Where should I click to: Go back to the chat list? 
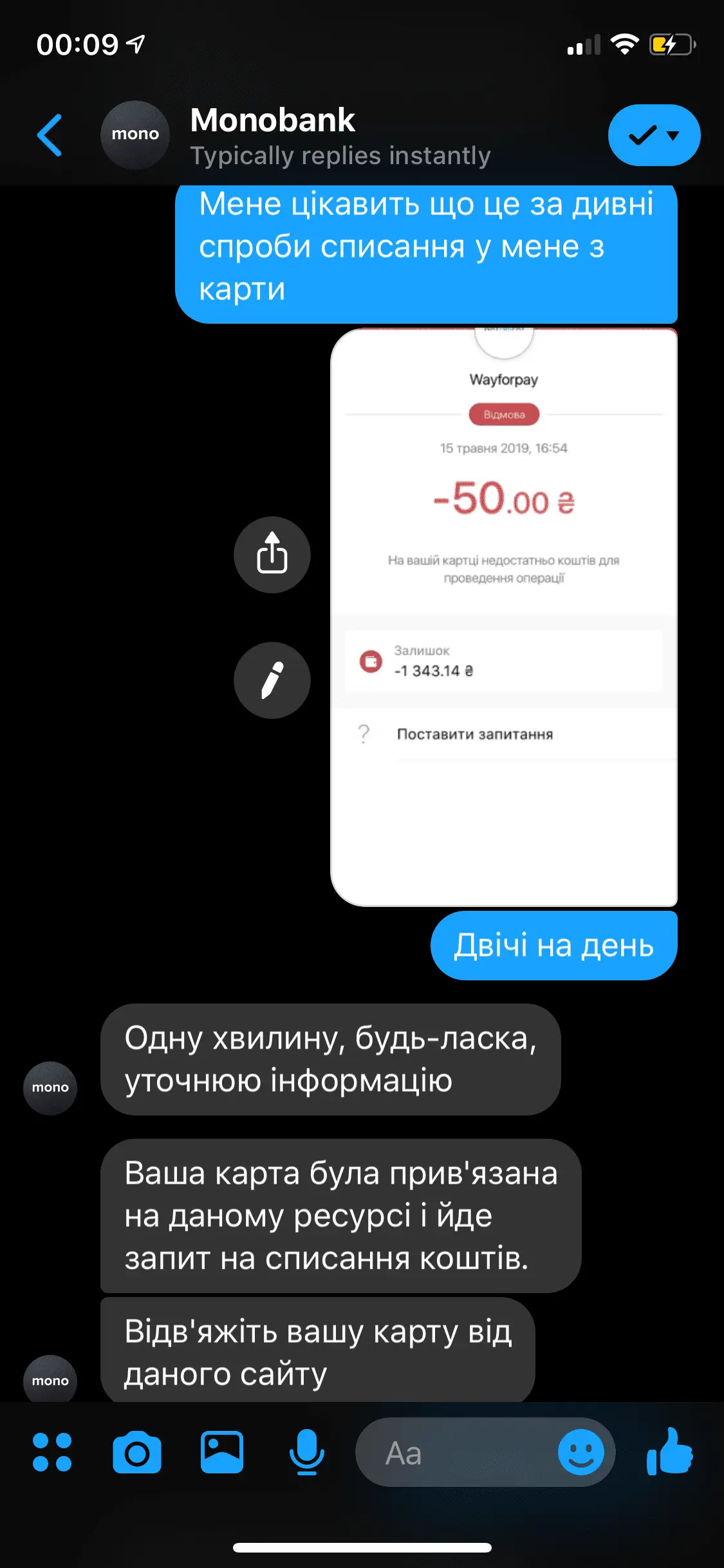point(50,135)
